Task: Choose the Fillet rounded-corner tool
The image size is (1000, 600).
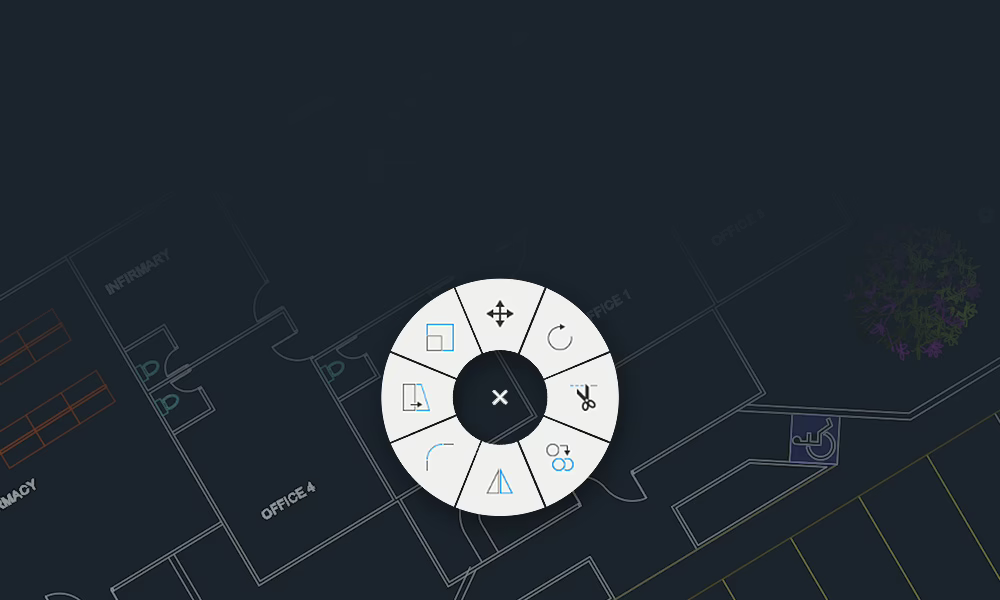Action: click(x=440, y=457)
